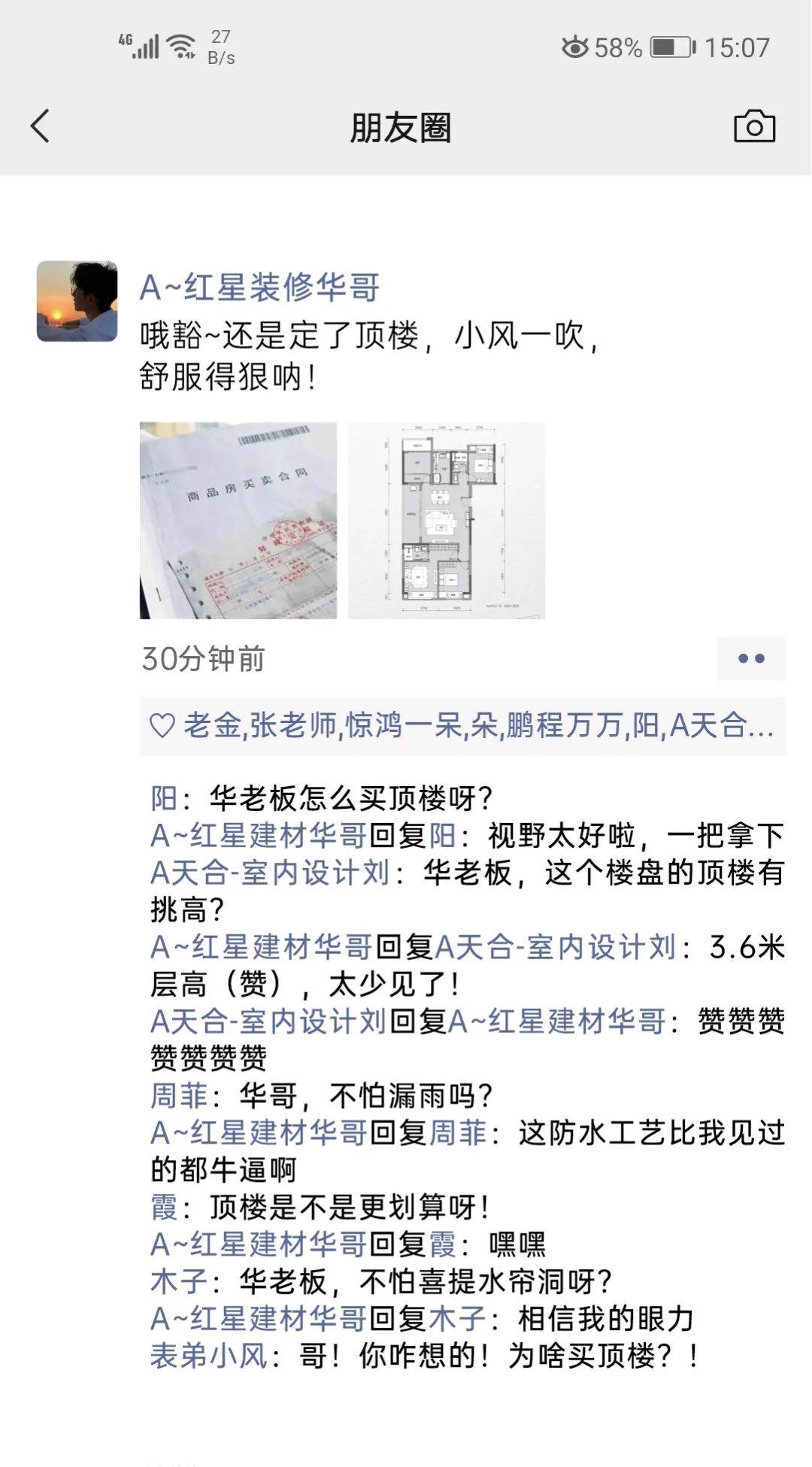Tap the two-dot more button for like/comment options

(x=750, y=658)
